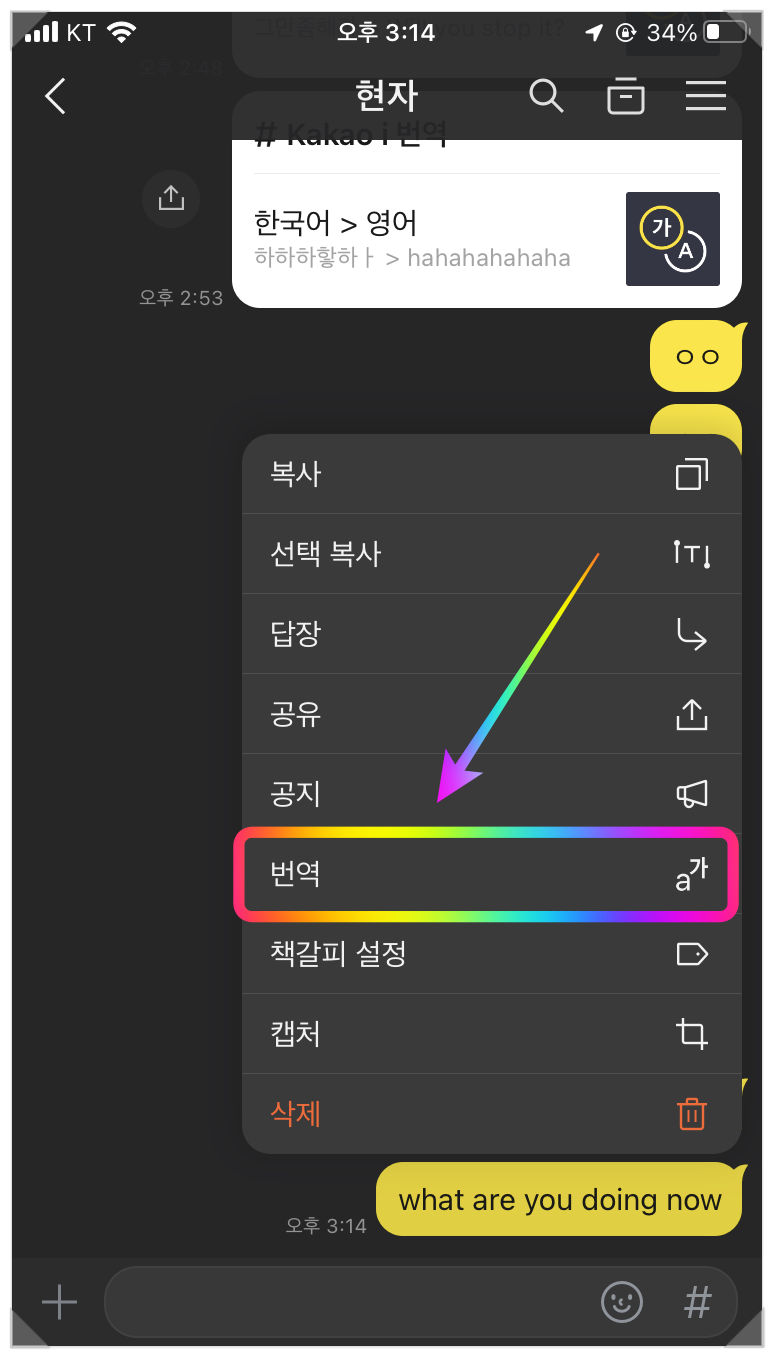774x1358 pixels.
Task: Open the chat drawer archive icon
Action: (626, 96)
